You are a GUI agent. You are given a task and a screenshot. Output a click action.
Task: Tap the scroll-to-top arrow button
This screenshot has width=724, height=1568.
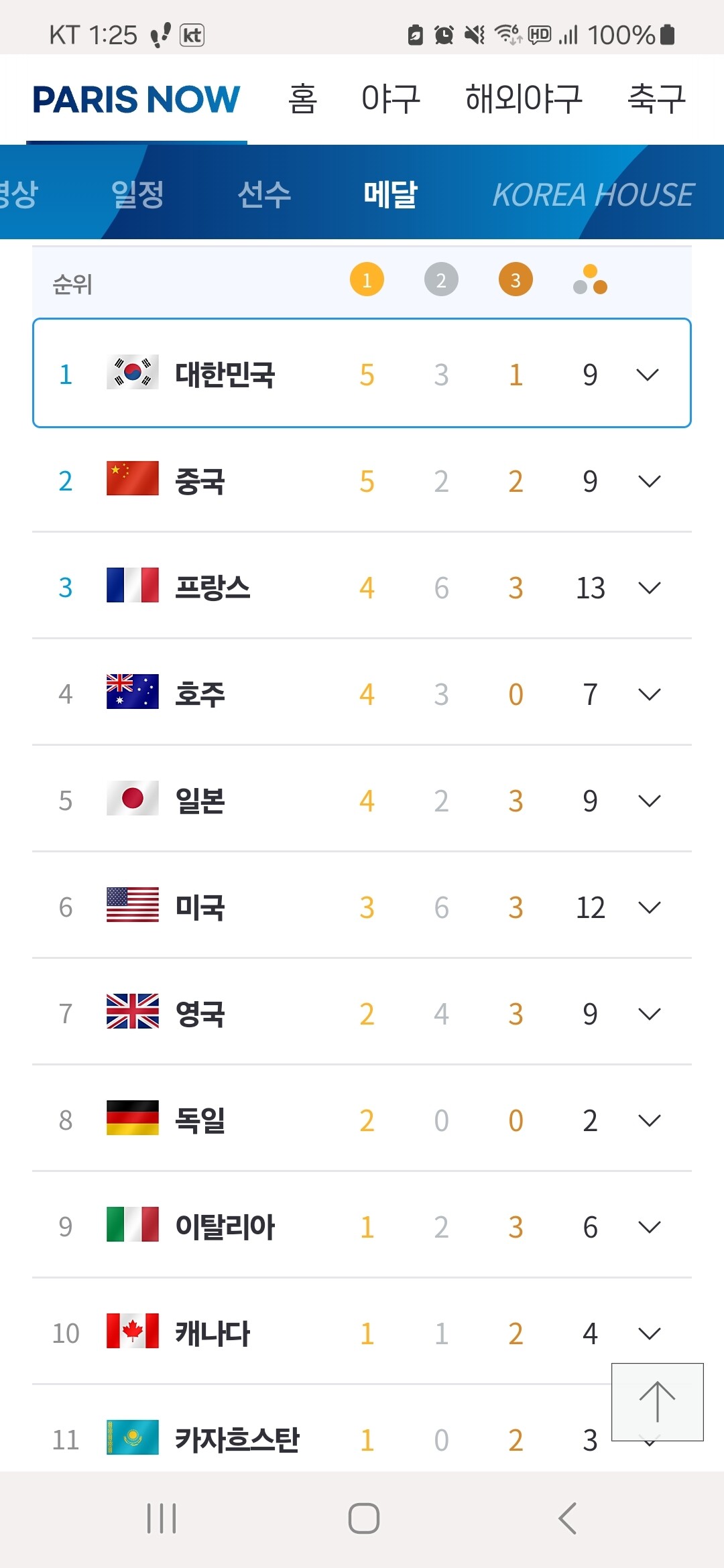[x=658, y=1402]
